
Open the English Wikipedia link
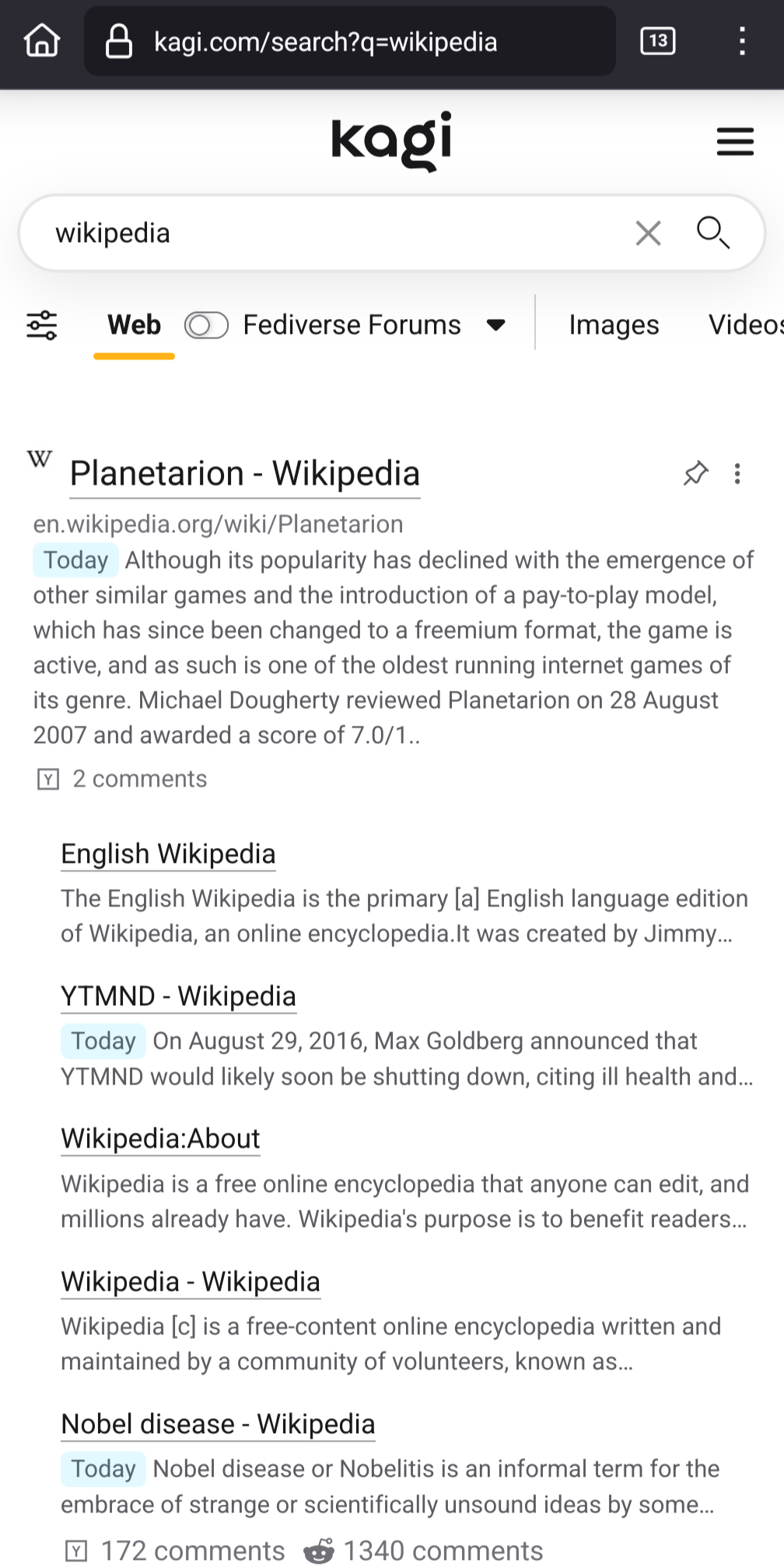click(168, 854)
